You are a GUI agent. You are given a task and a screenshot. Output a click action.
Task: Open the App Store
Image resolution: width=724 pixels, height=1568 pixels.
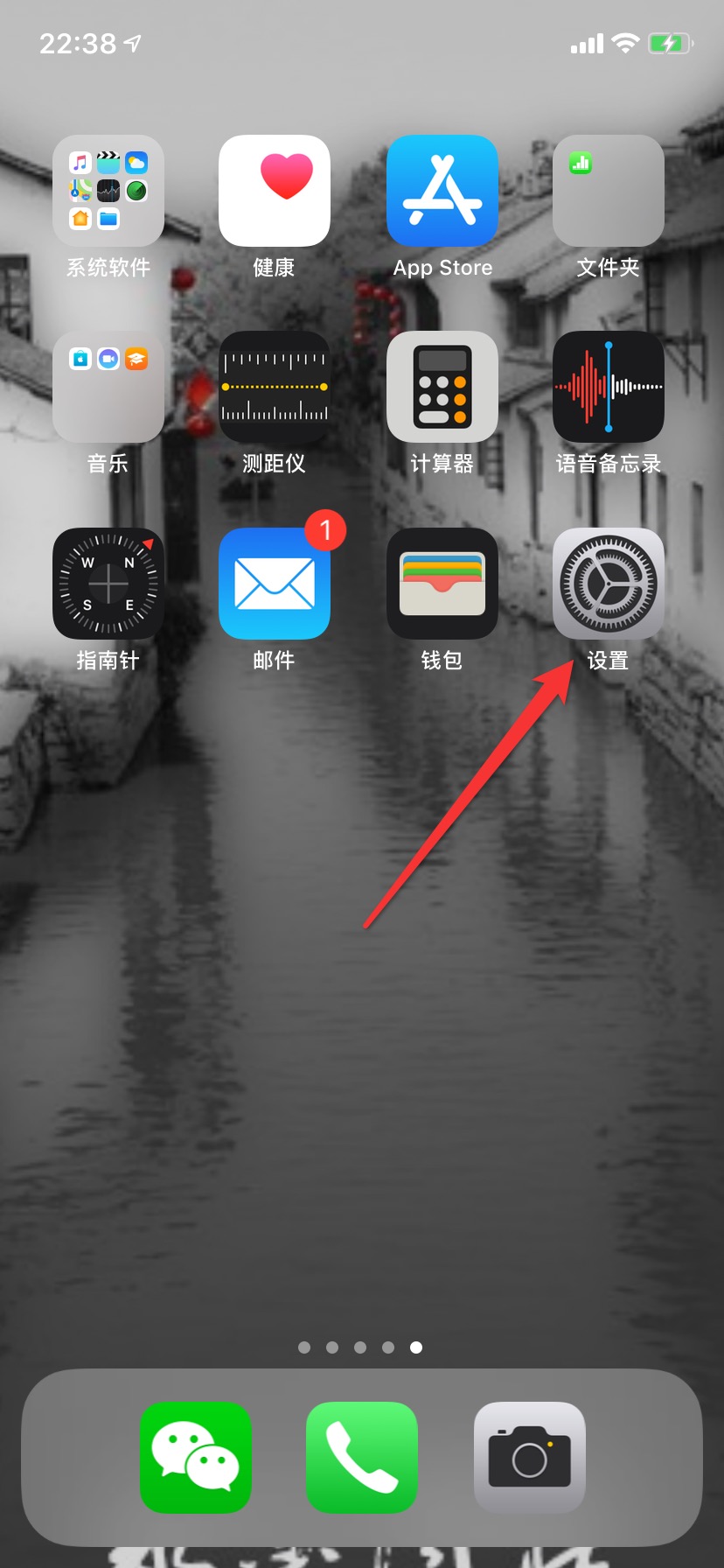(x=442, y=191)
